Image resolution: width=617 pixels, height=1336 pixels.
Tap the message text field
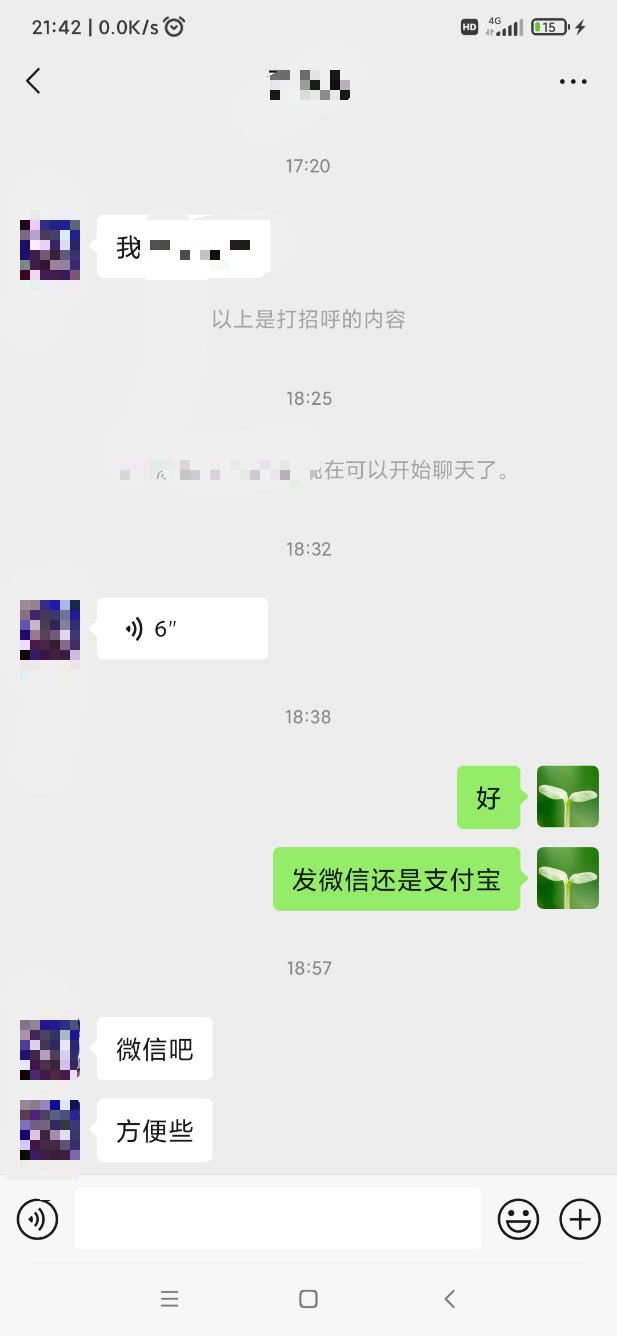pyautogui.click(x=277, y=1219)
